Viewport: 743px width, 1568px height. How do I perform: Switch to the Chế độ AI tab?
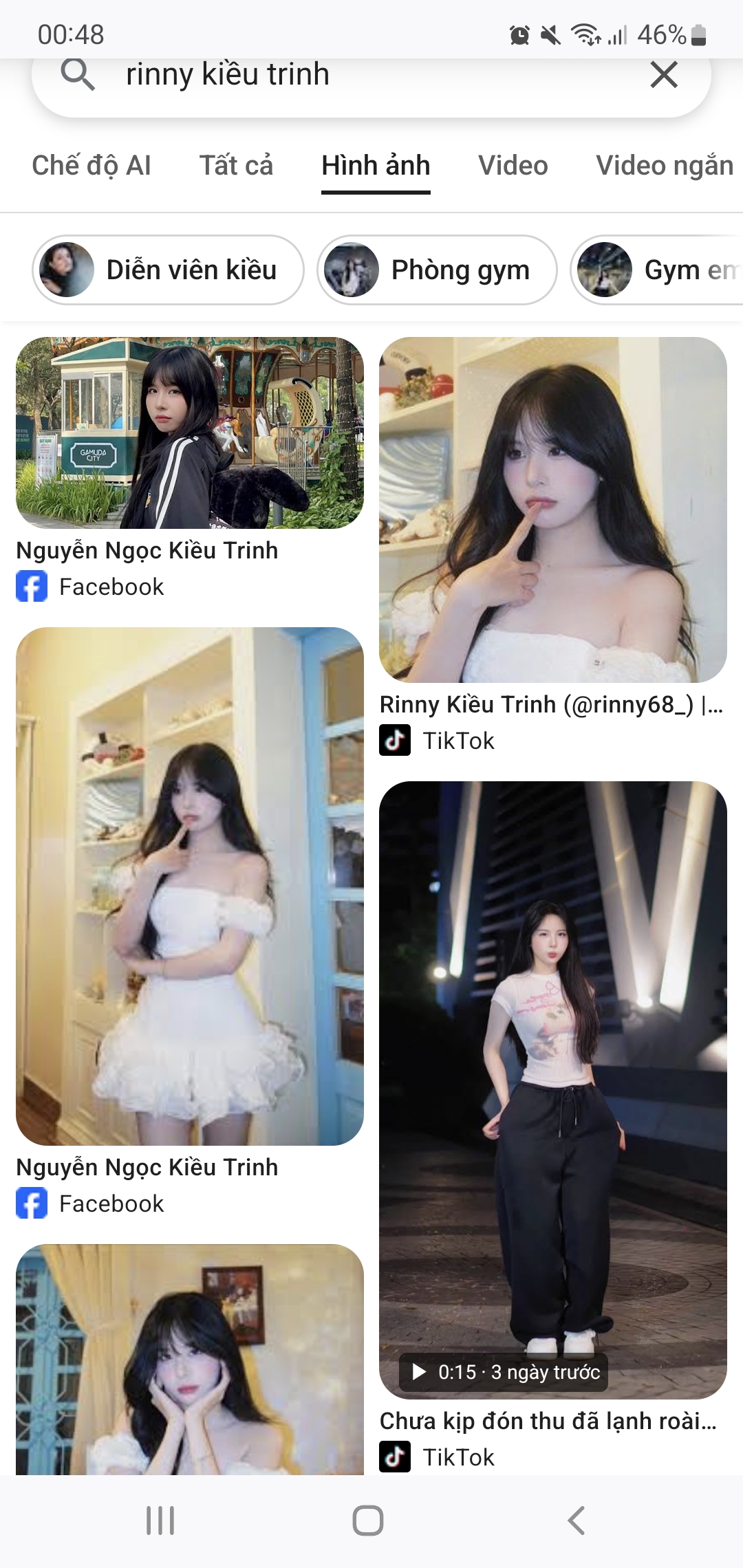pos(91,166)
